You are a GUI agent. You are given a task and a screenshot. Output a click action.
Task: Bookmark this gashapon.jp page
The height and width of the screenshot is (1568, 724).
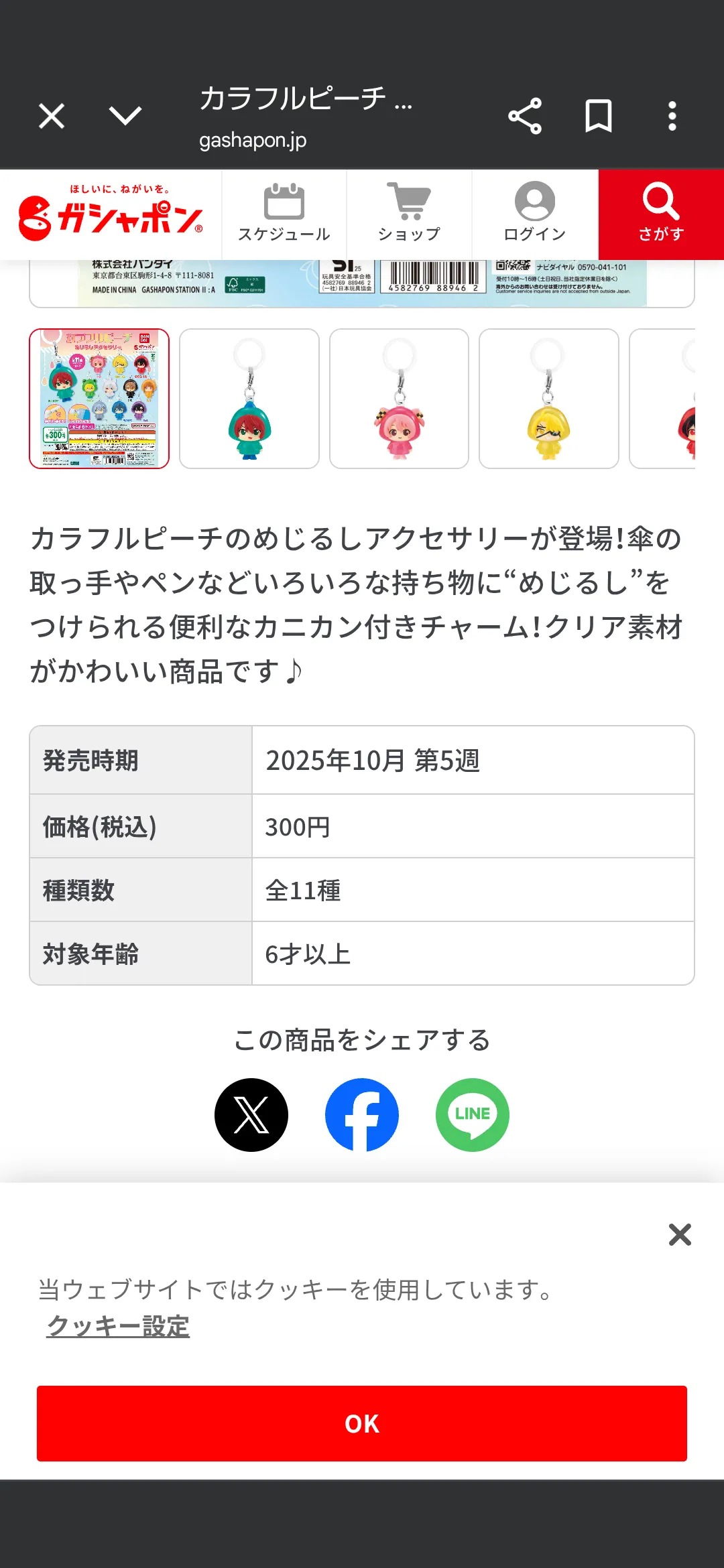[599, 116]
